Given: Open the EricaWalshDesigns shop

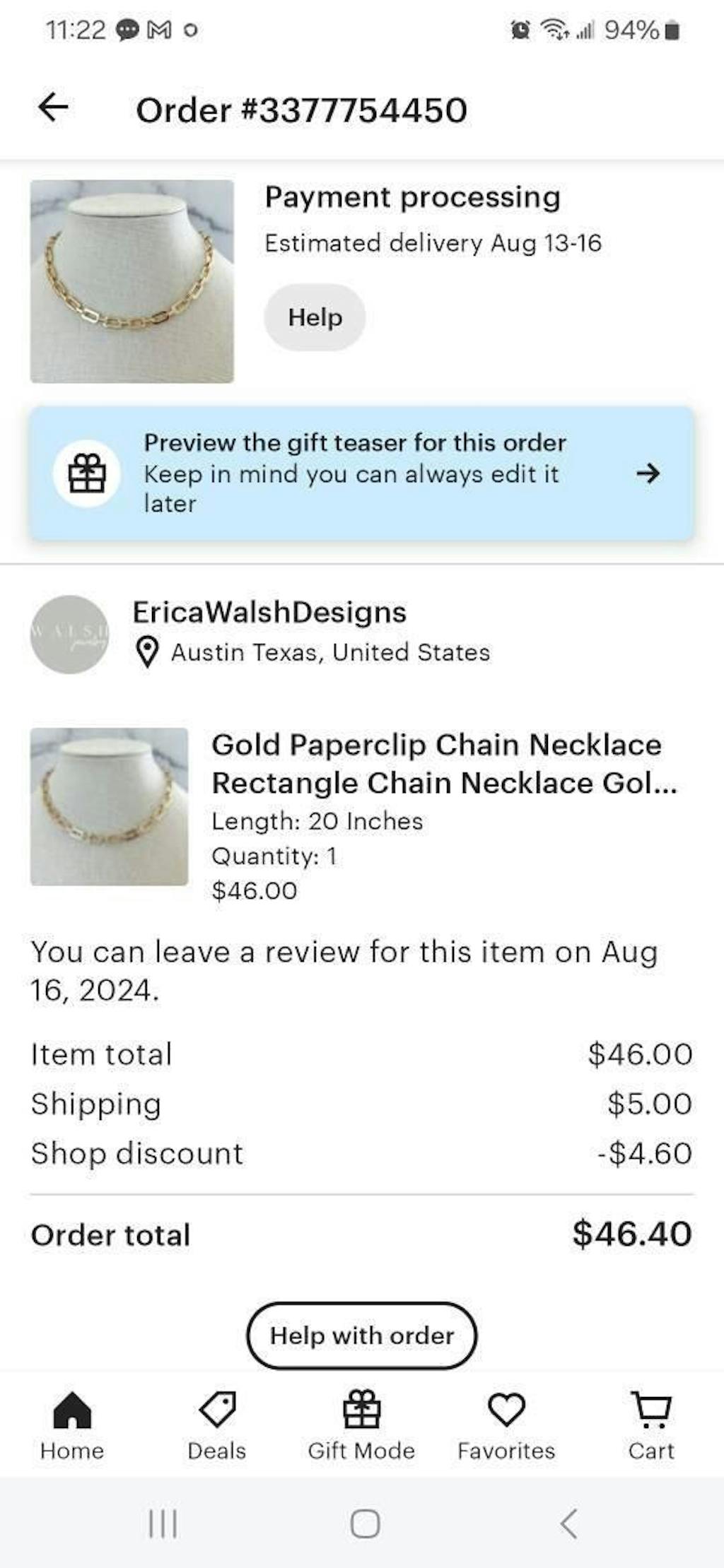Looking at the screenshot, I should 269,613.
